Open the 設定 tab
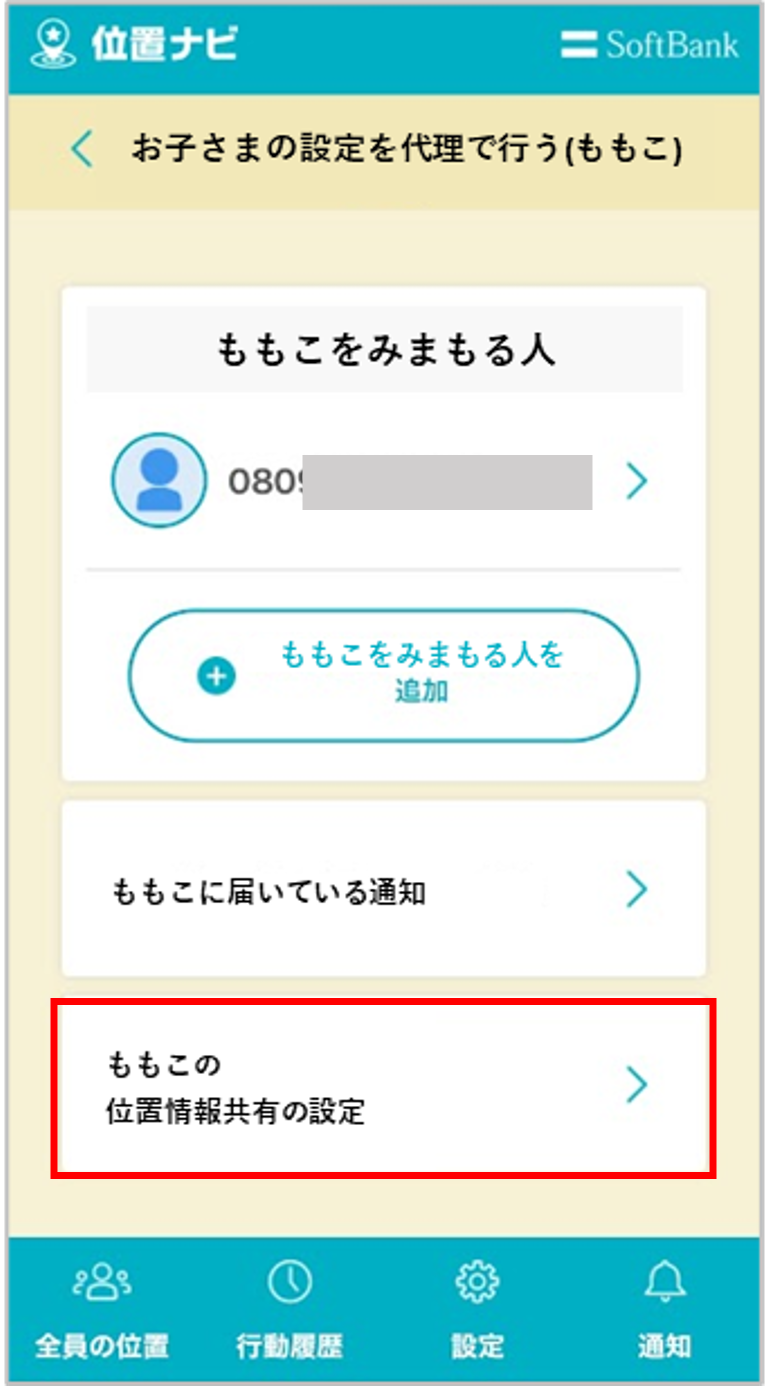This screenshot has height=1388, width=765. coord(477,1311)
